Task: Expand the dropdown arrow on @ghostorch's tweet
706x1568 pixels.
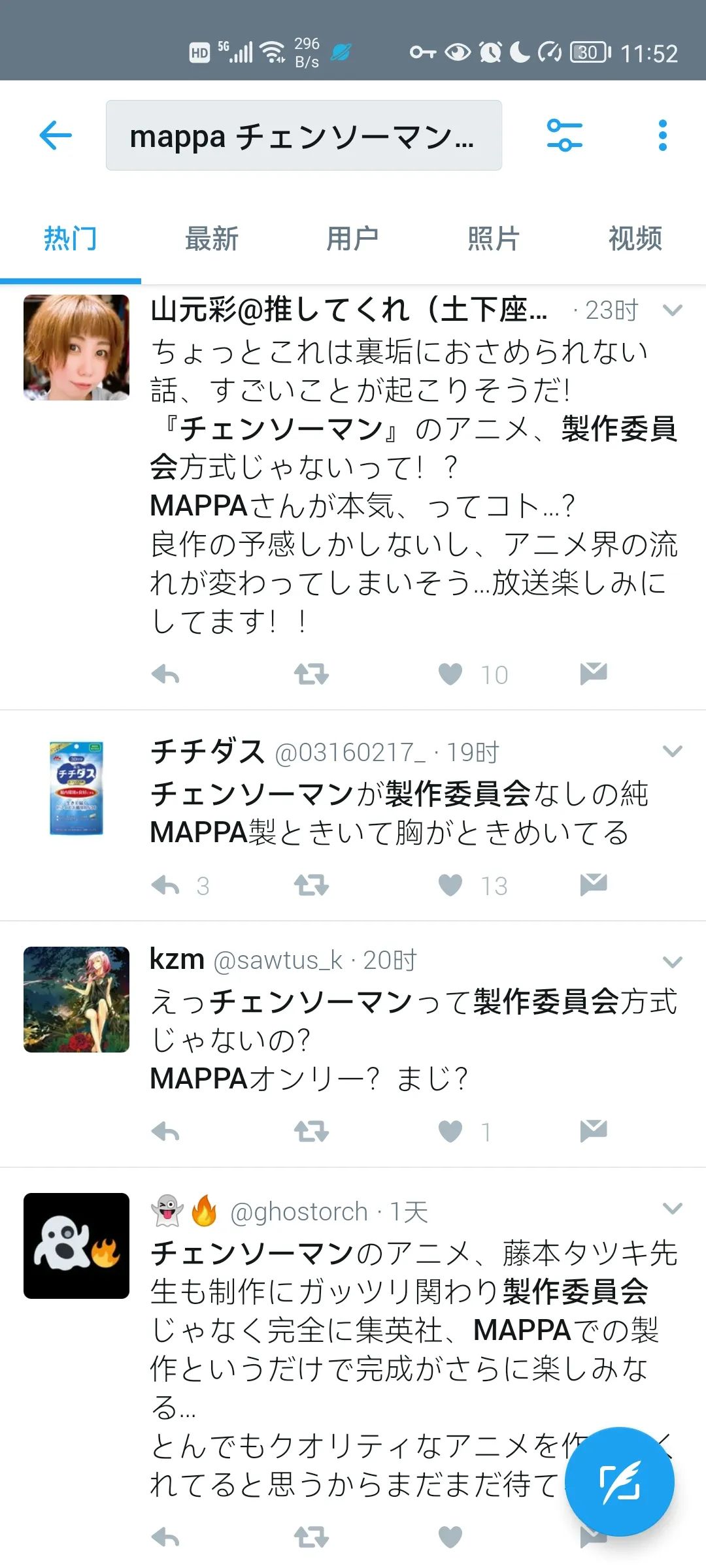Action: pos(673,1208)
